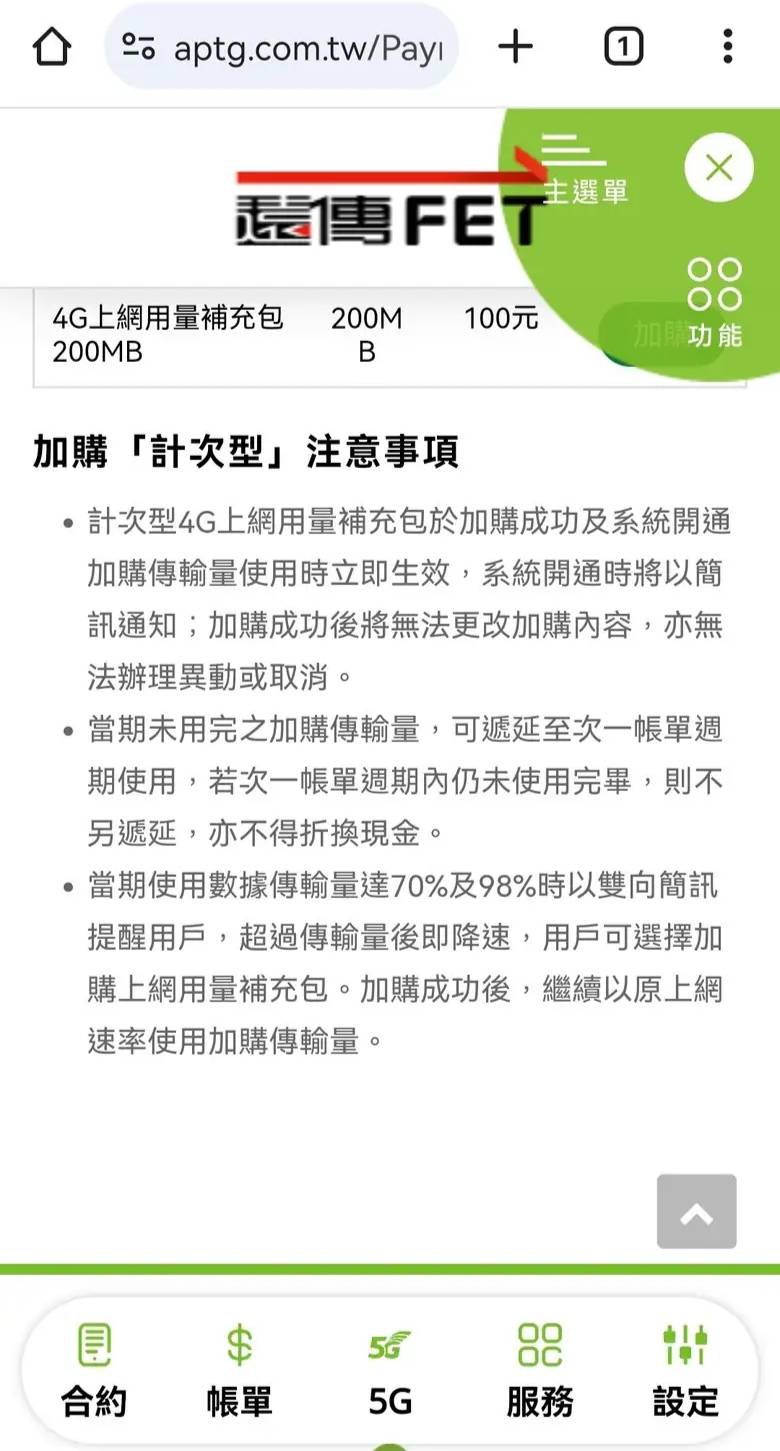Go to the browser home page
This screenshot has width=780, height=1451.
(52, 47)
